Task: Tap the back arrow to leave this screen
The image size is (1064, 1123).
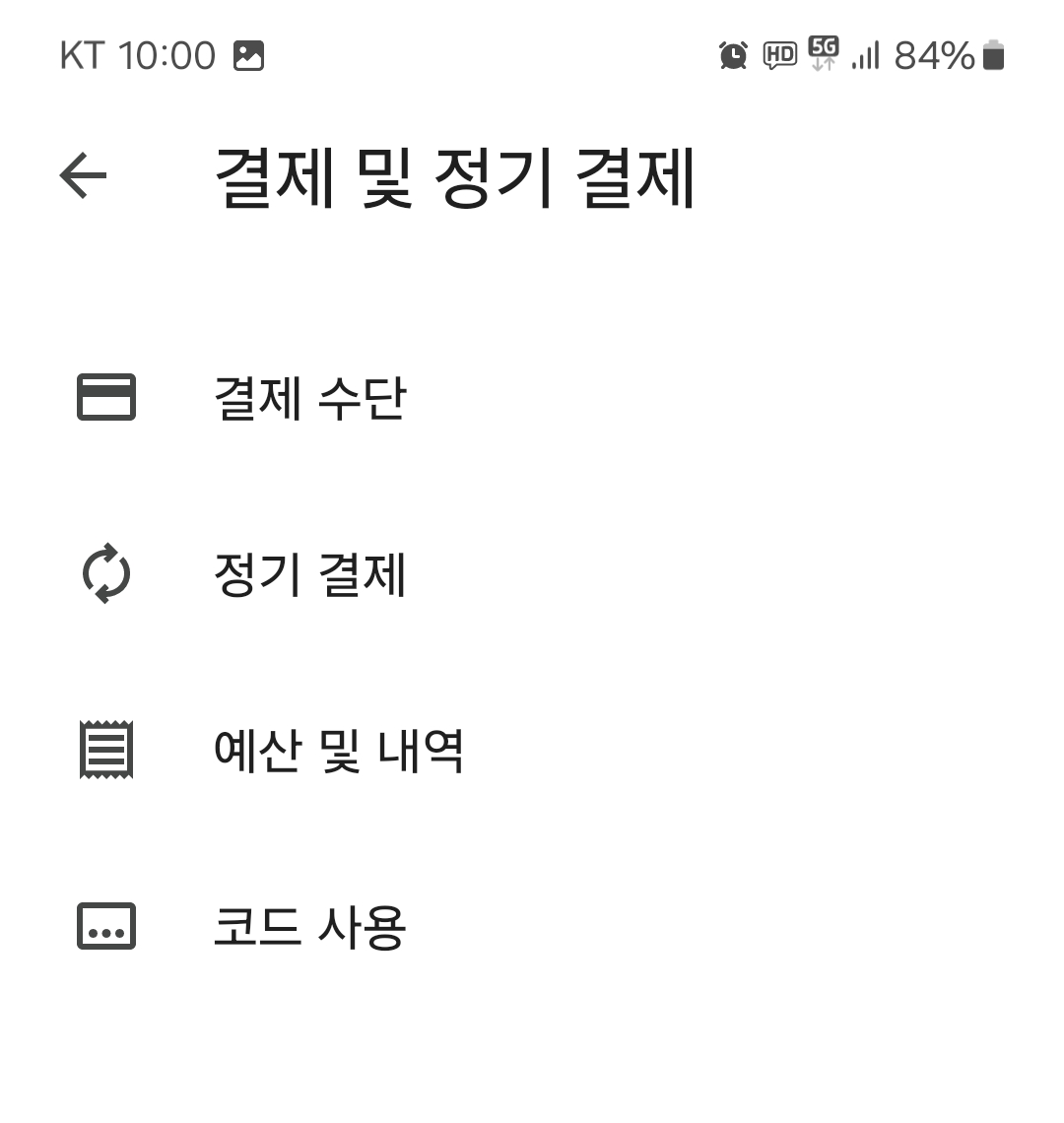Action: [82, 175]
